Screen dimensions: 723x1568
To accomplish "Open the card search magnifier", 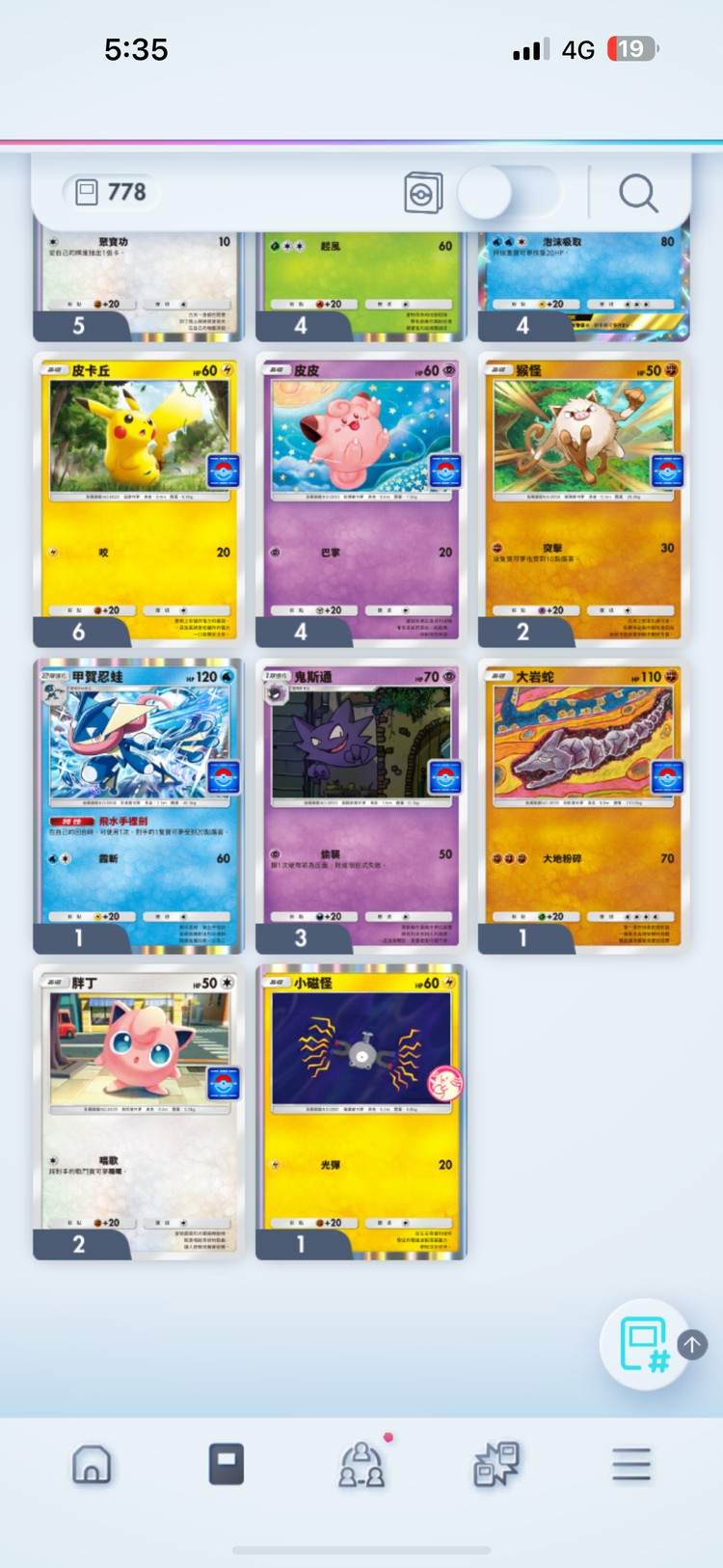I will 637,194.
